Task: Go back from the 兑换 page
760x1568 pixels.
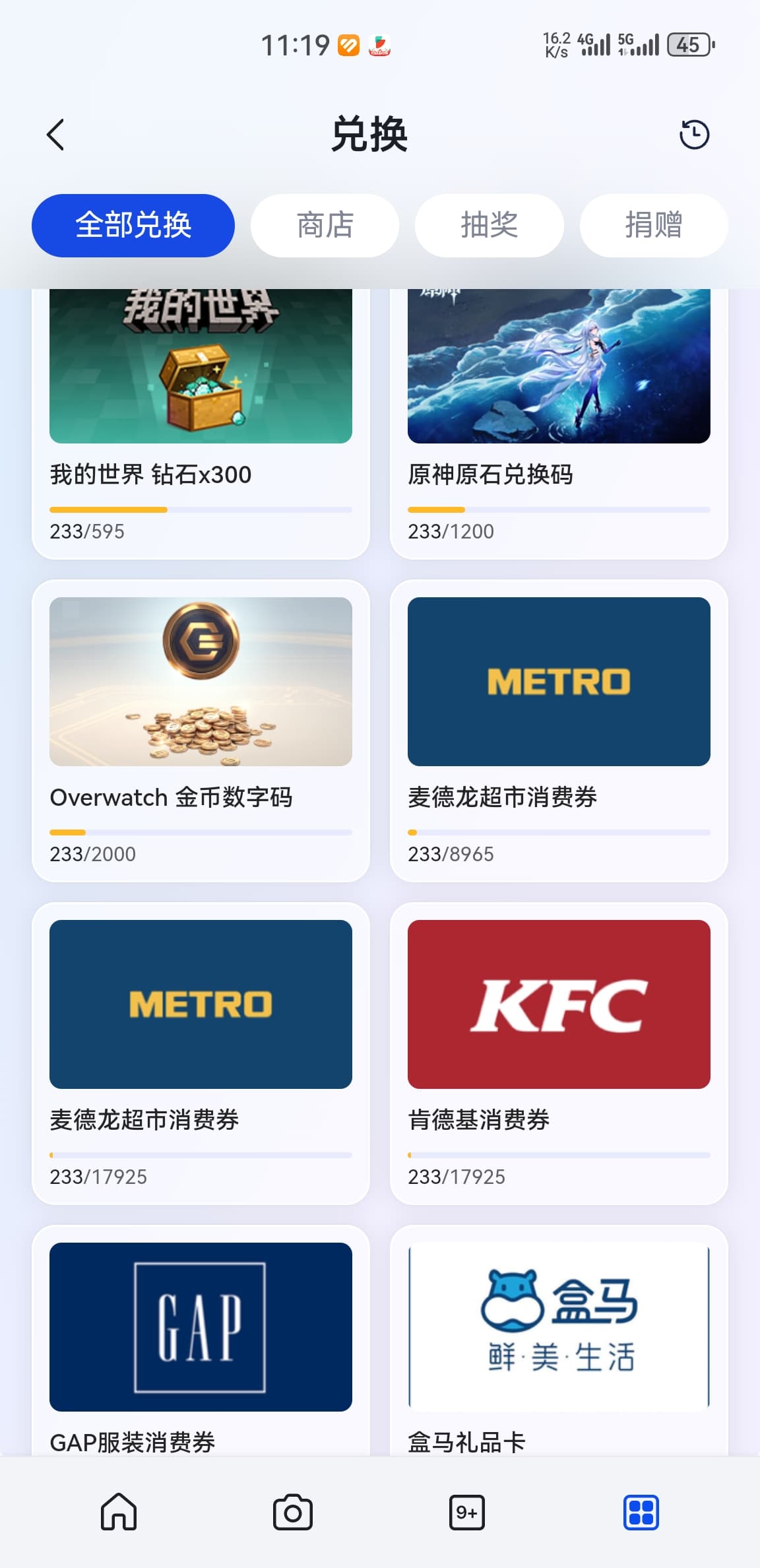Action: point(56,135)
